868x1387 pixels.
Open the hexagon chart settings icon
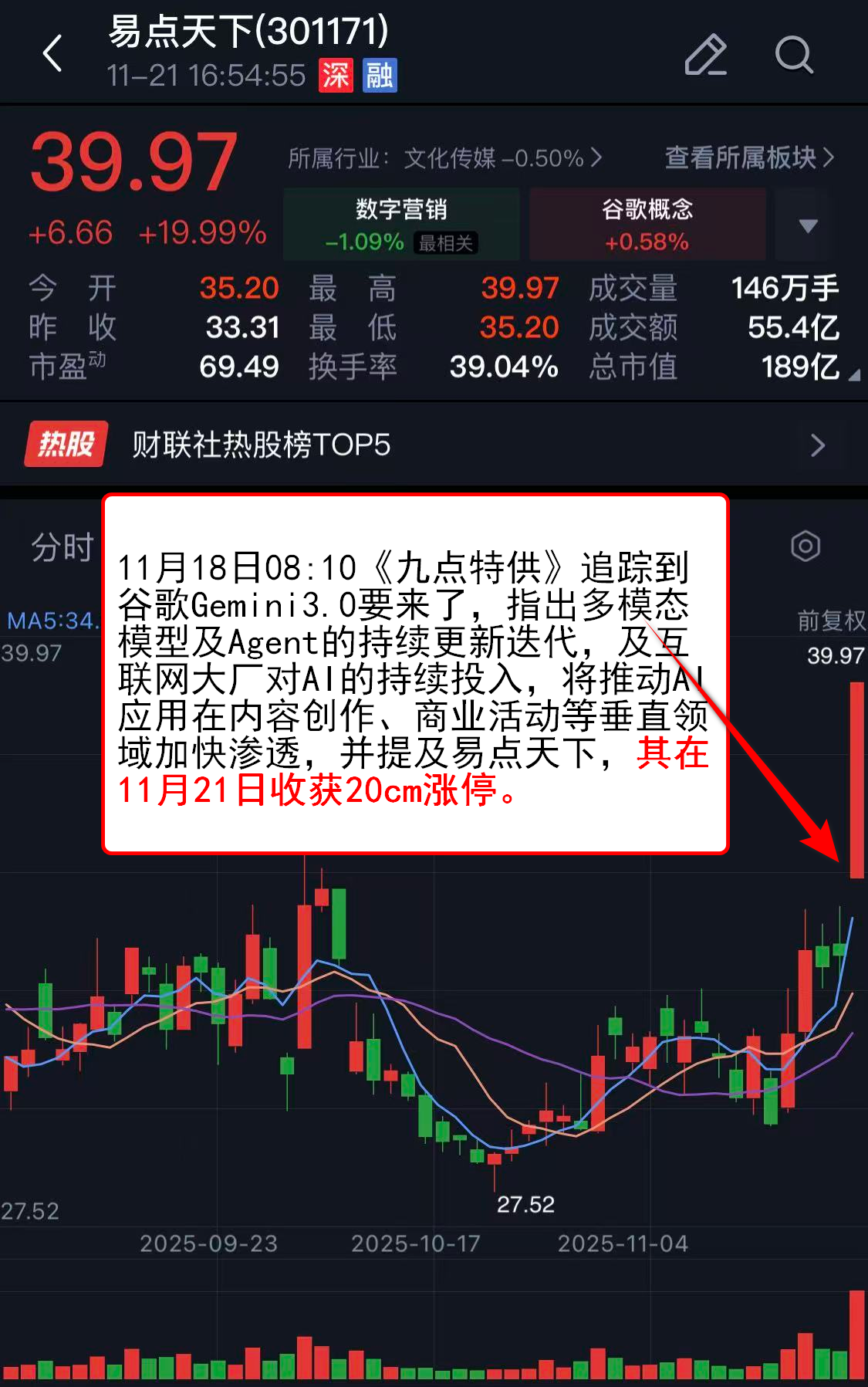805,546
